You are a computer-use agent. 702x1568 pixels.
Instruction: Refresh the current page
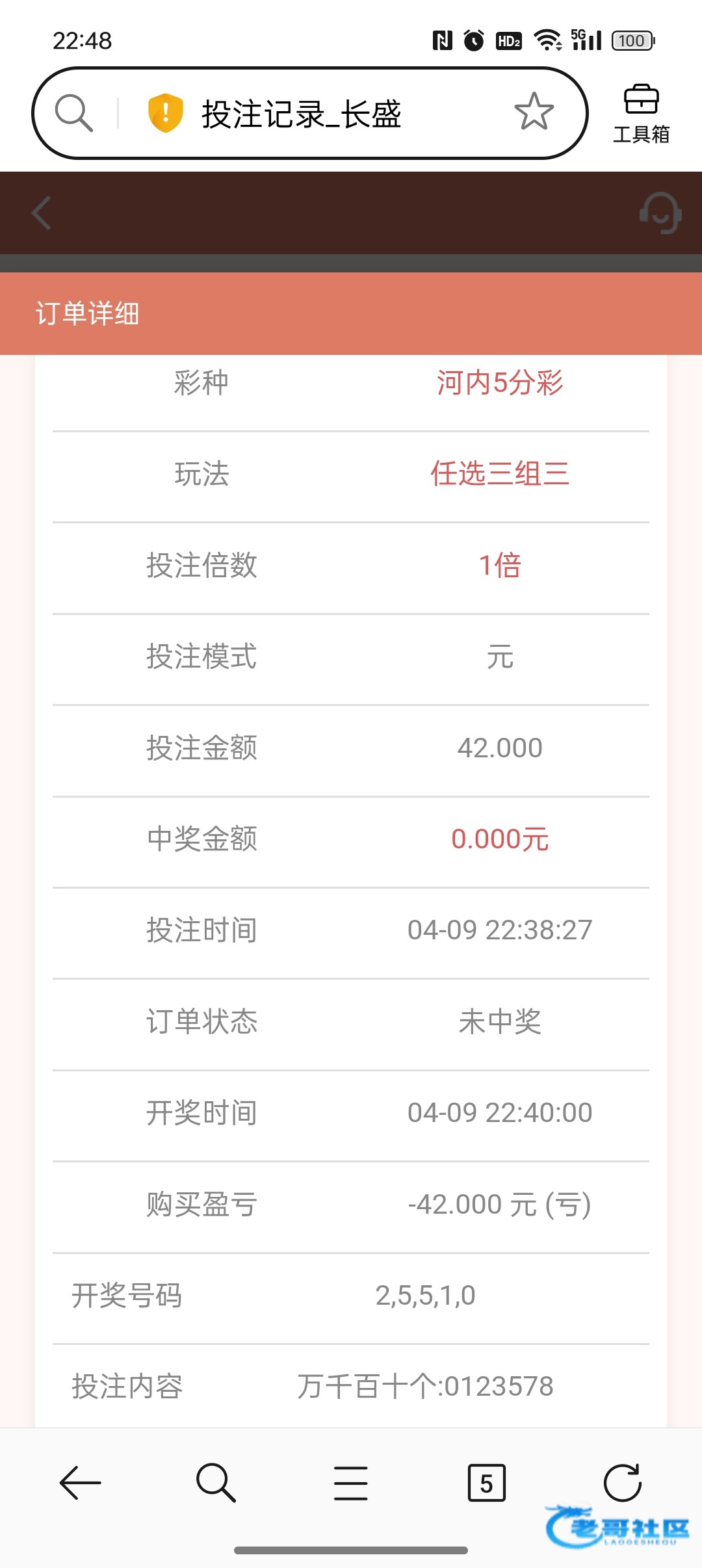point(622,1483)
